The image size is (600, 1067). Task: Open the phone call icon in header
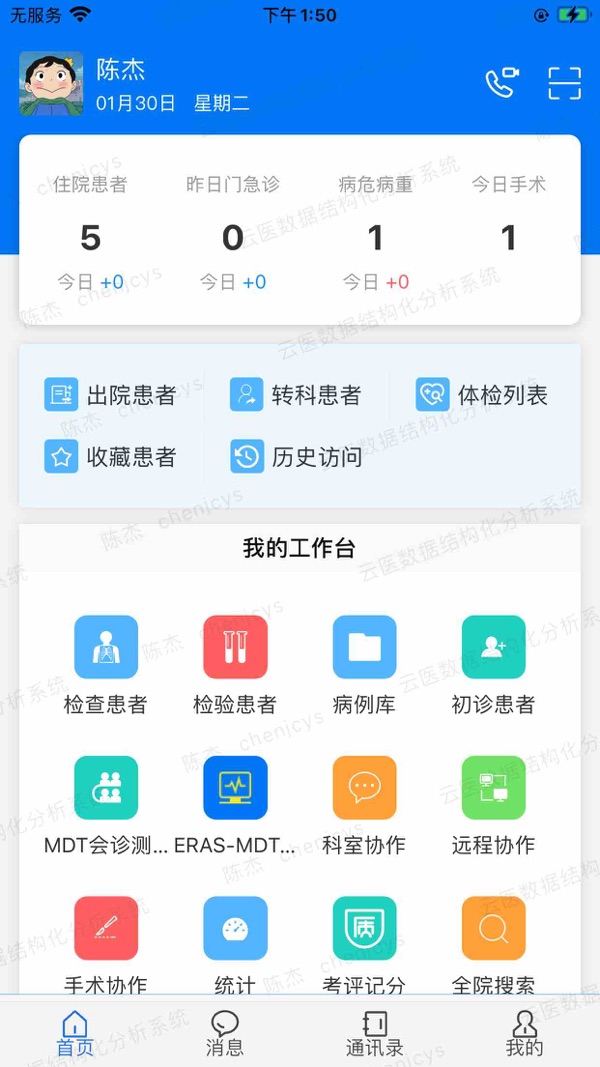coord(501,83)
